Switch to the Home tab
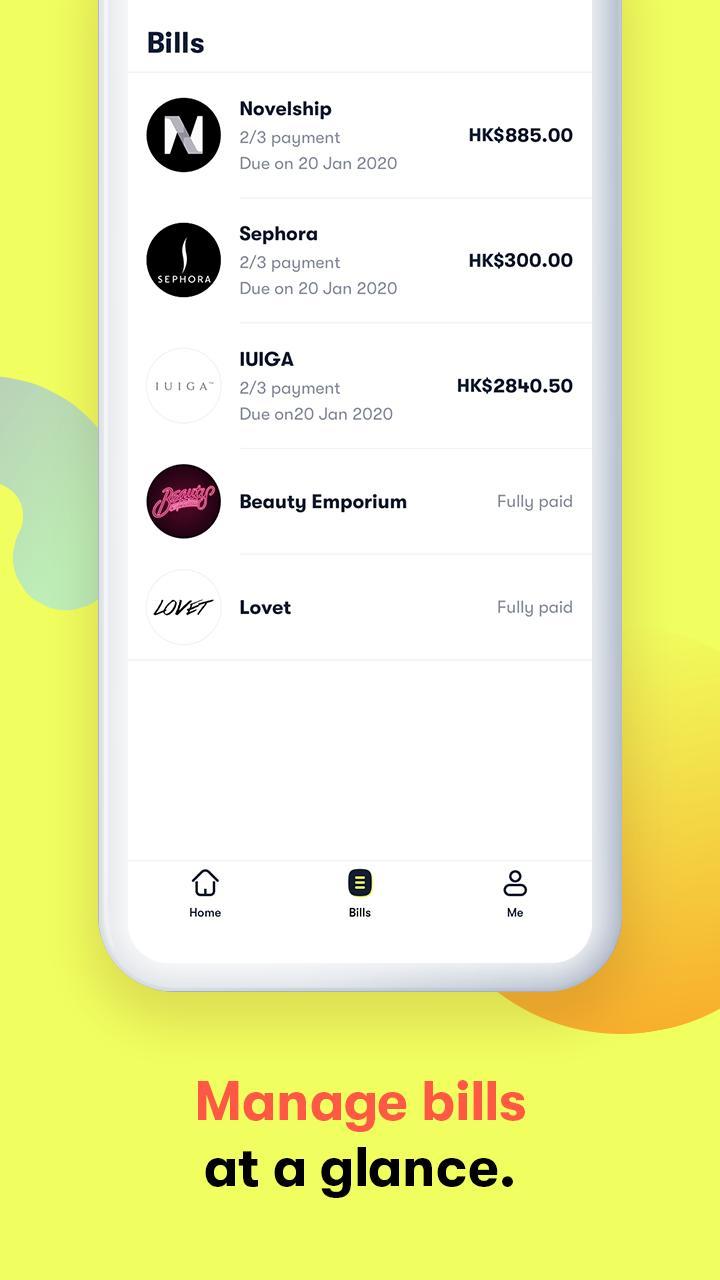 click(x=204, y=892)
